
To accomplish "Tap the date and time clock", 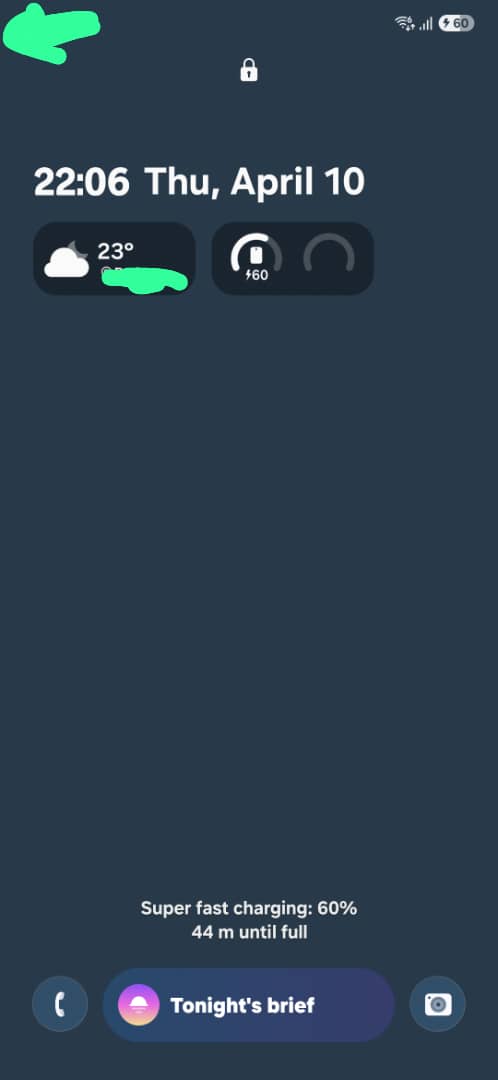I will (199, 183).
